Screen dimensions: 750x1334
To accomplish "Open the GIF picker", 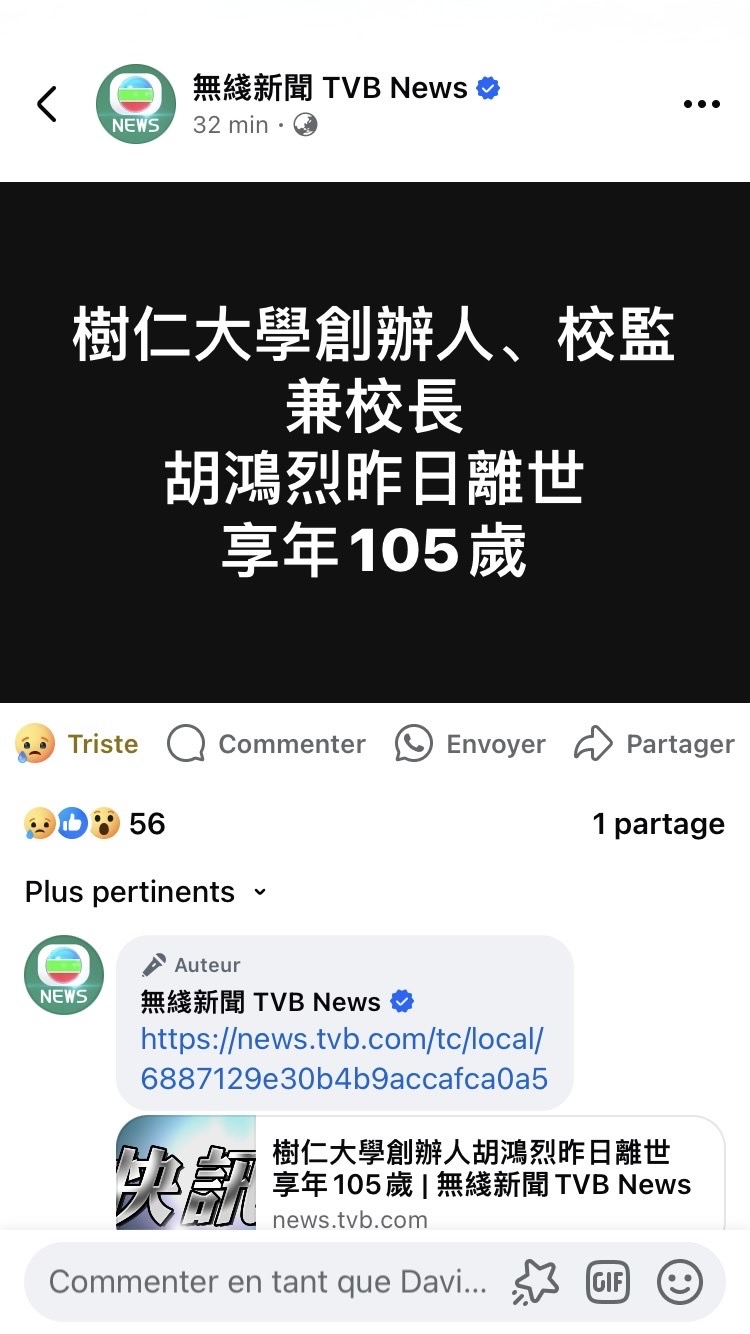I will click(x=608, y=1282).
